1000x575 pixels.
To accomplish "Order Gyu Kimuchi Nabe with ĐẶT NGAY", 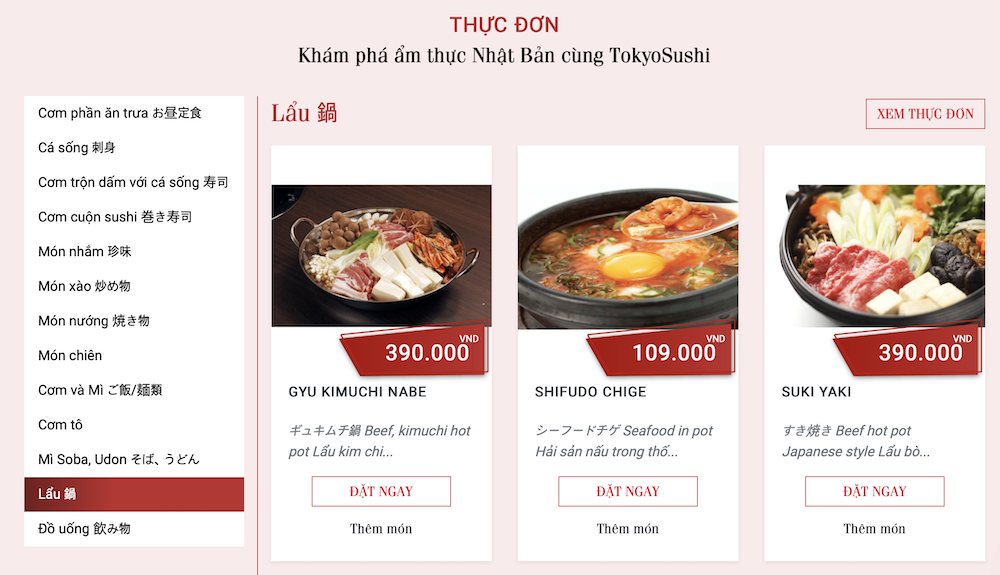I will point(381,491).
